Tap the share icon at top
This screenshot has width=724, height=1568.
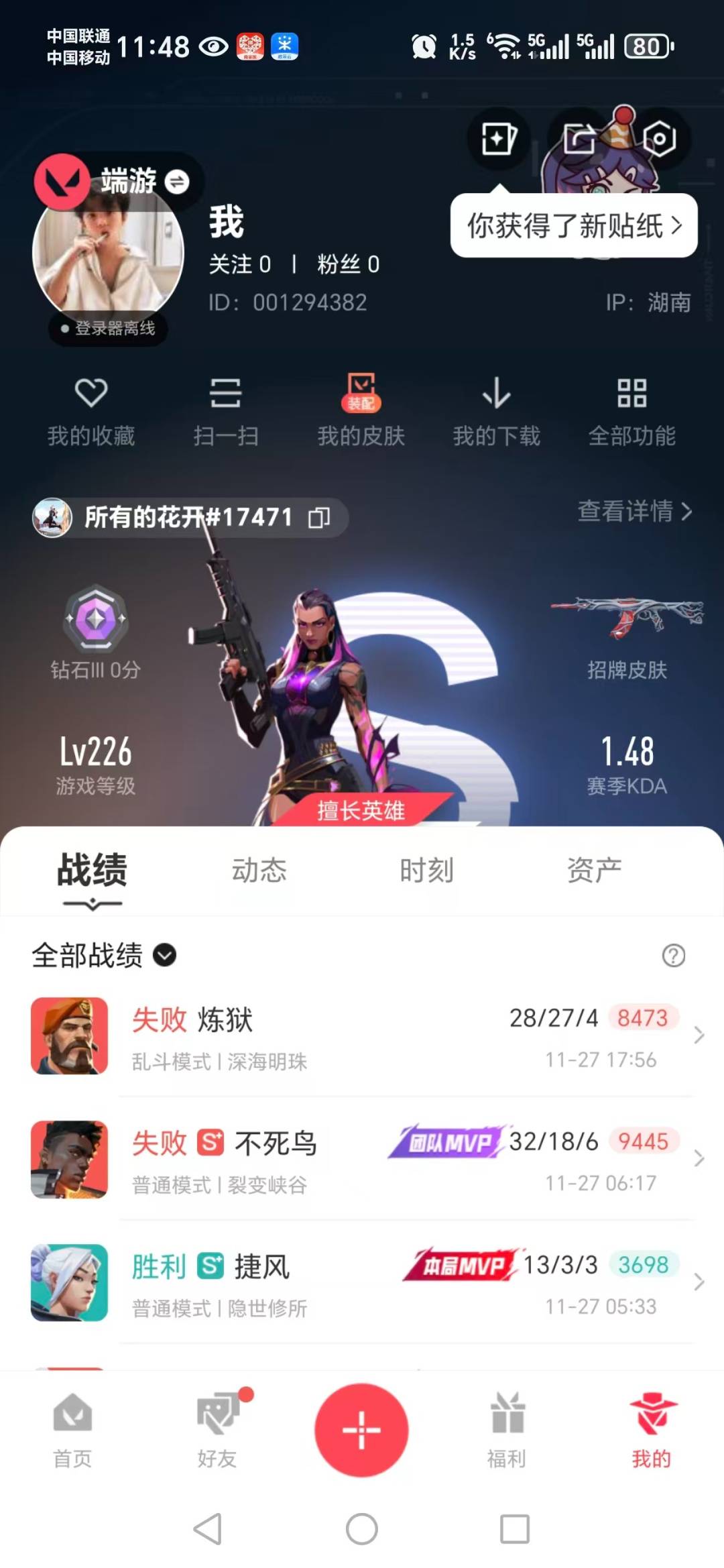click(x=579, y=139)
